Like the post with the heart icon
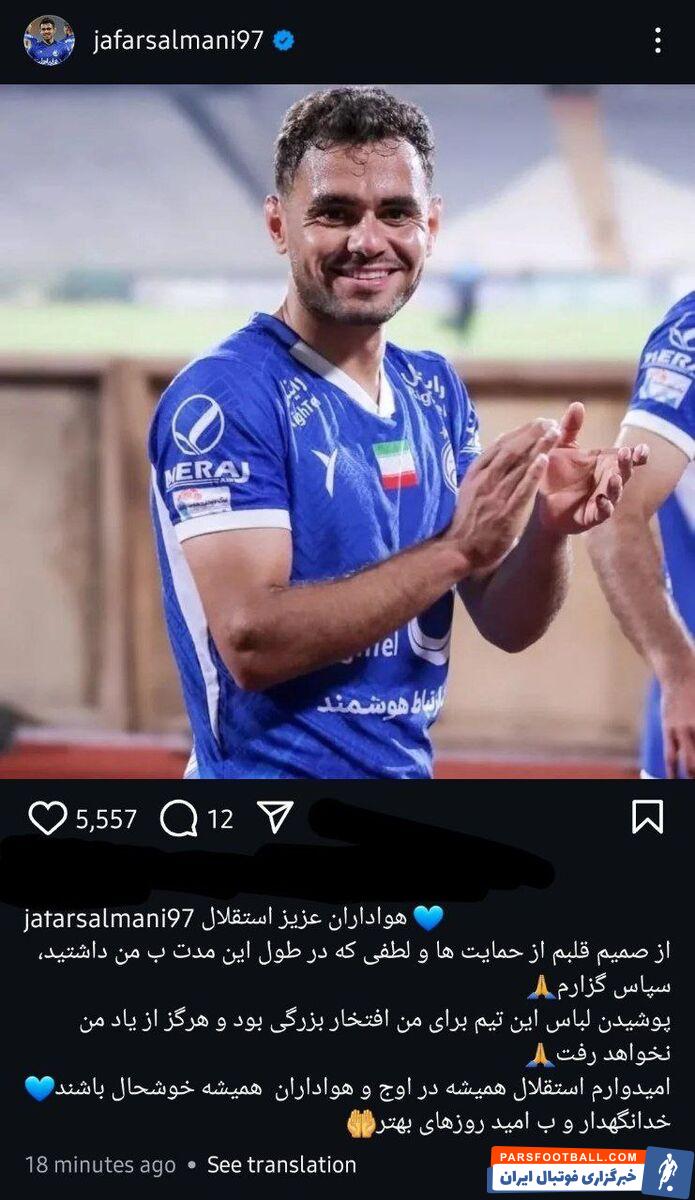Viewport: 695px width, 1200px height. point(47,818)
